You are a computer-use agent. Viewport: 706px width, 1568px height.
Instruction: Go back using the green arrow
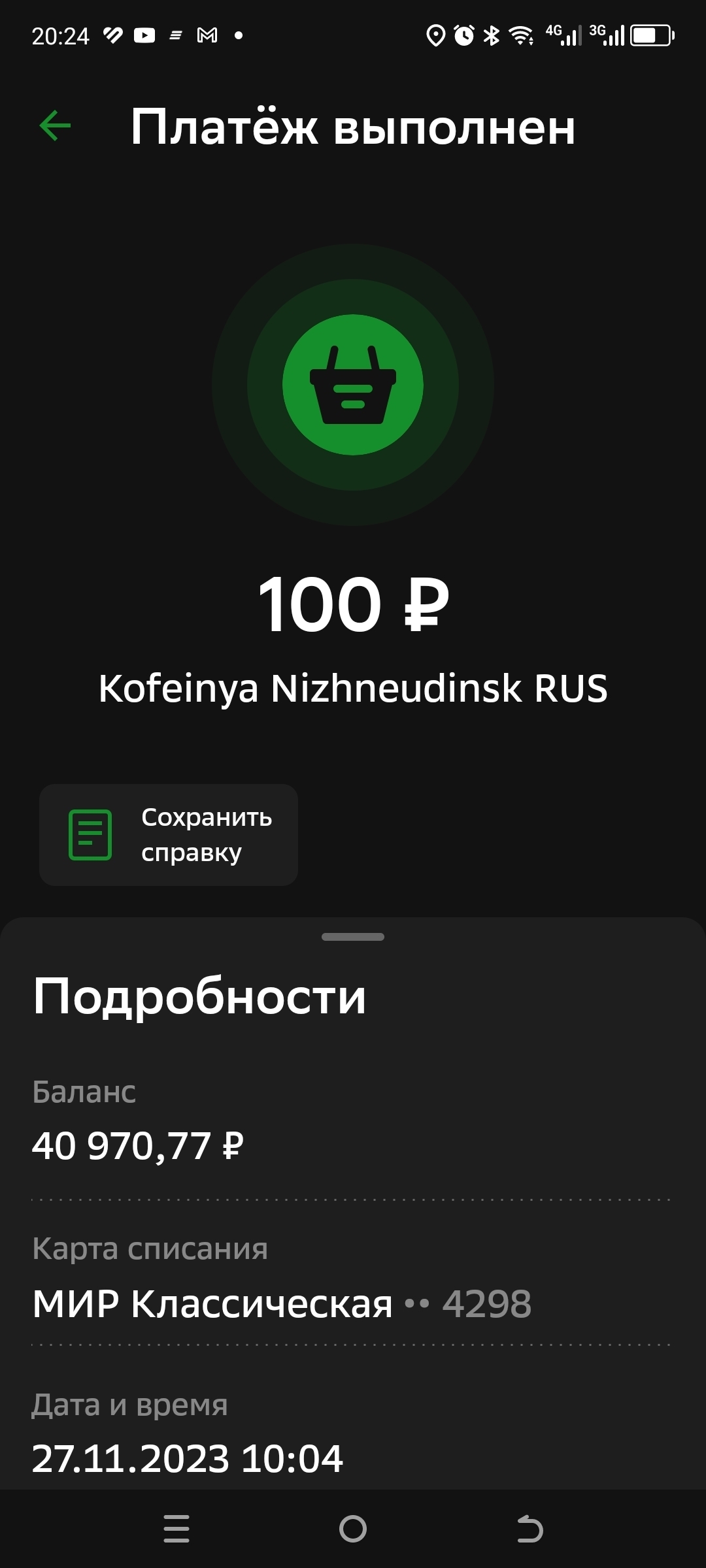[x=55, y=125]
